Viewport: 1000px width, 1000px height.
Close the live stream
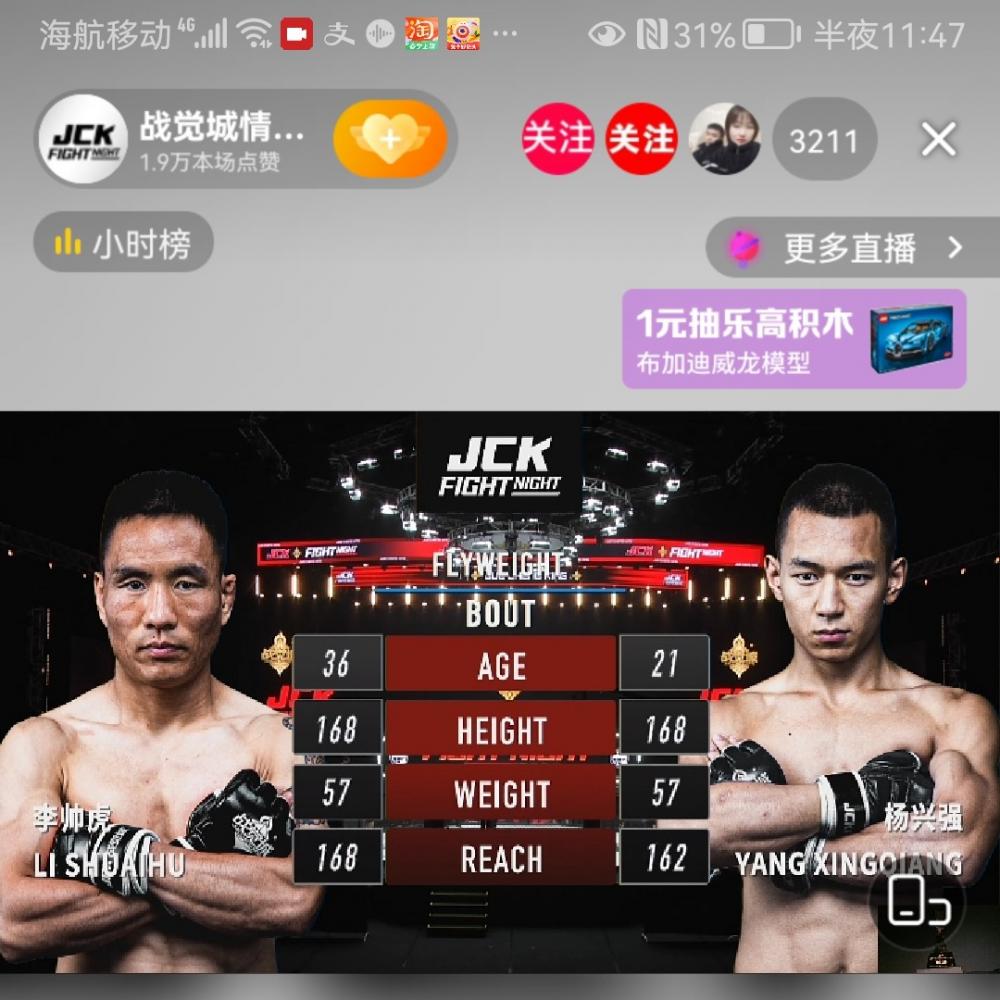tap(938, 139)
